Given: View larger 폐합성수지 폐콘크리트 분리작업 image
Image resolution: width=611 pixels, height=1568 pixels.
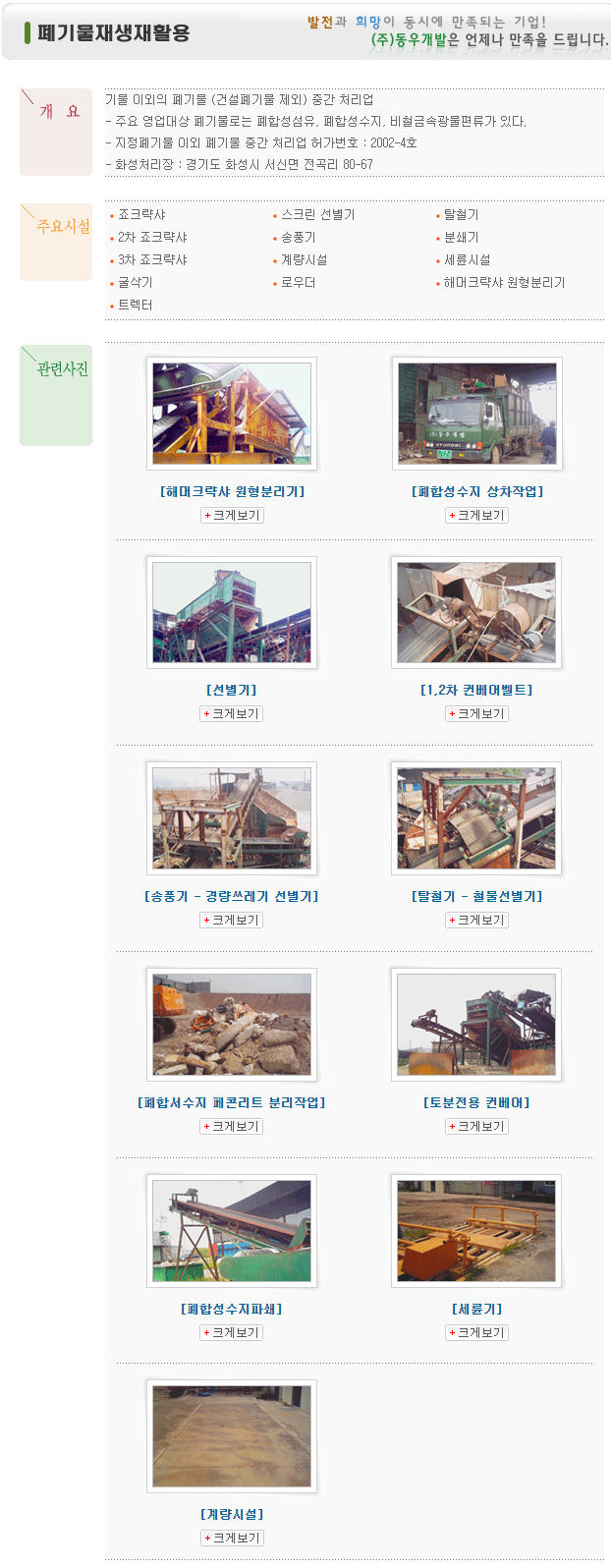Looking at the screenshot, I should tap(232, 1126).
